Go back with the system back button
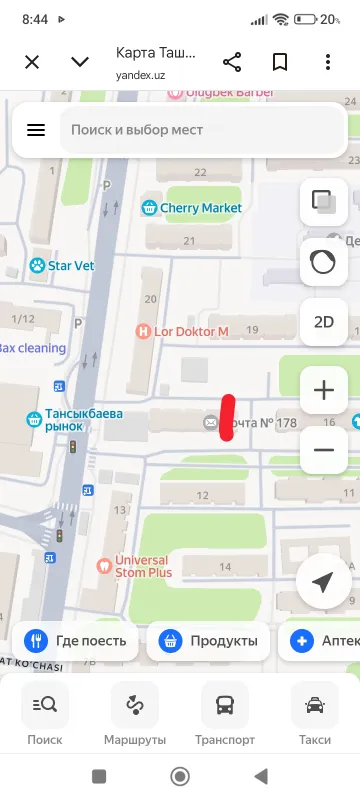This screenshot has width=360, height=800. click(261, 777)
